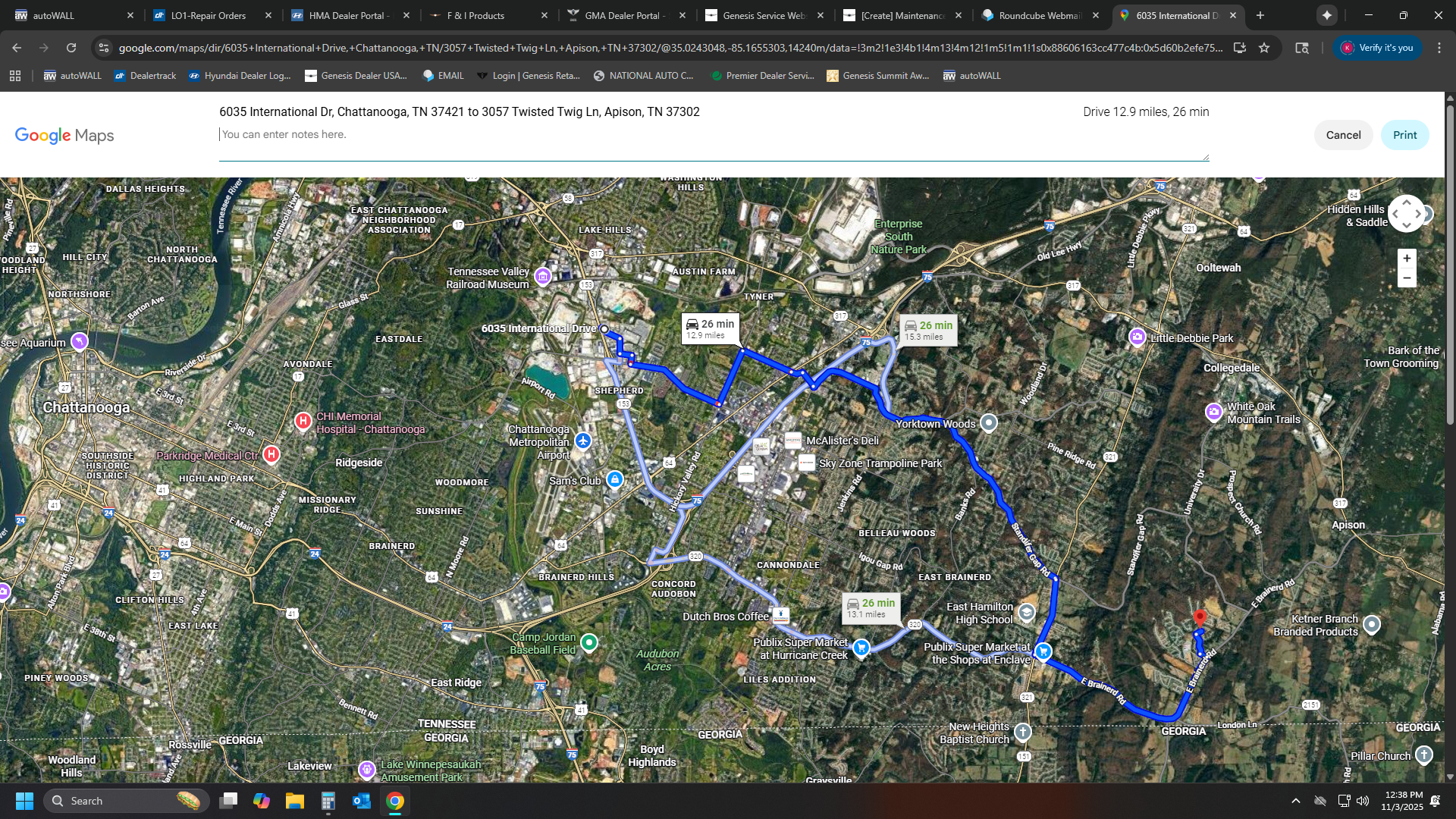This screenshot has width=1456, height=819.
Task: Tap the Print button
Action: pos(1404,135)
